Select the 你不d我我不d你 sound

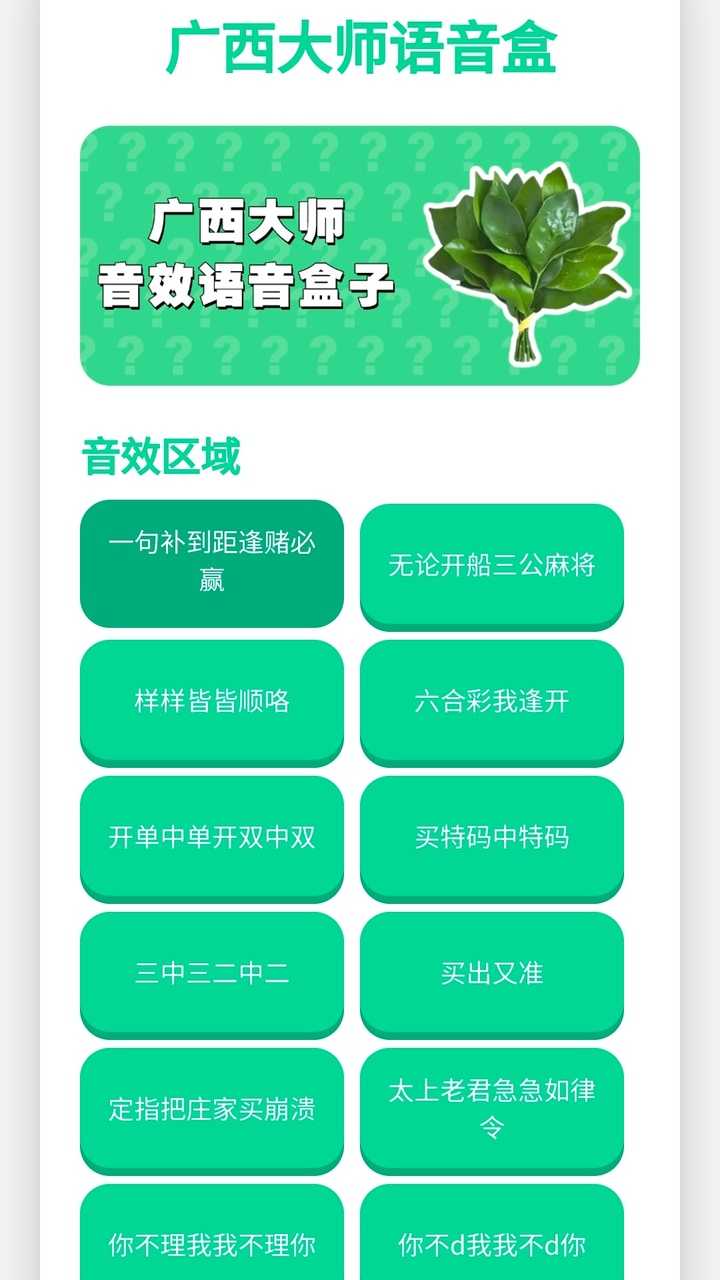(492, 1243)
